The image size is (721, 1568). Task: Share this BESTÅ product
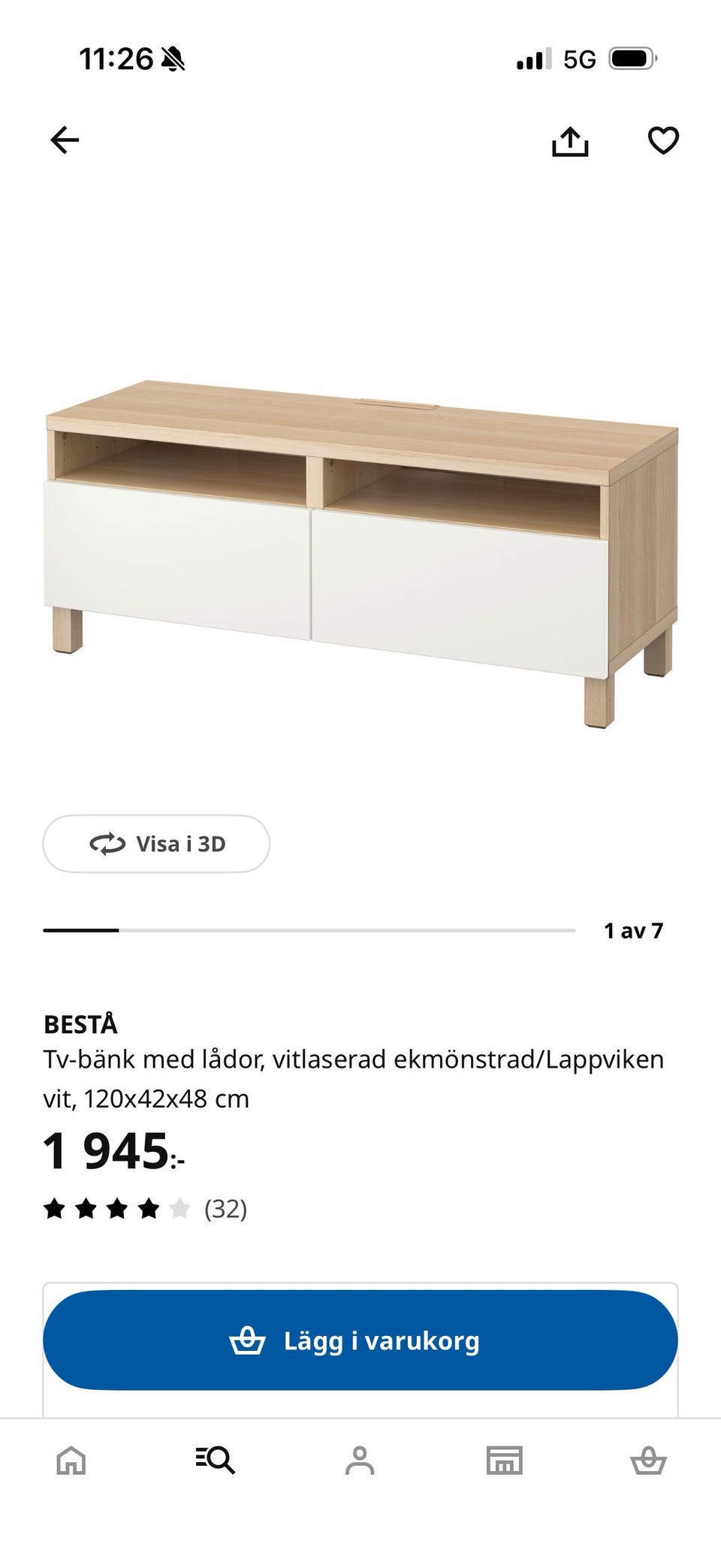click(x=573, y=140)
